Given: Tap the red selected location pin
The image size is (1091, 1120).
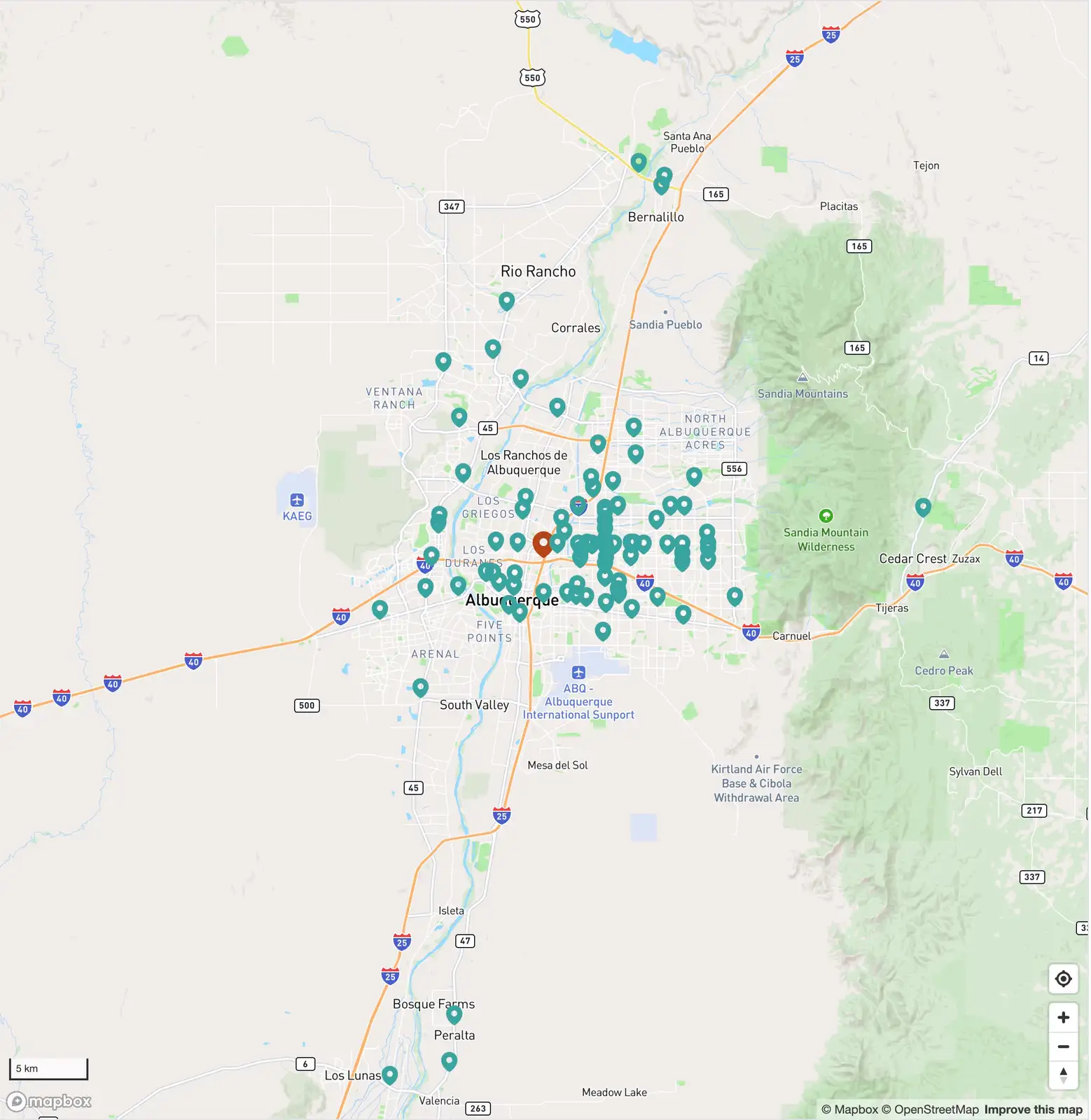Looking at the screenshot, I should 543,543.
